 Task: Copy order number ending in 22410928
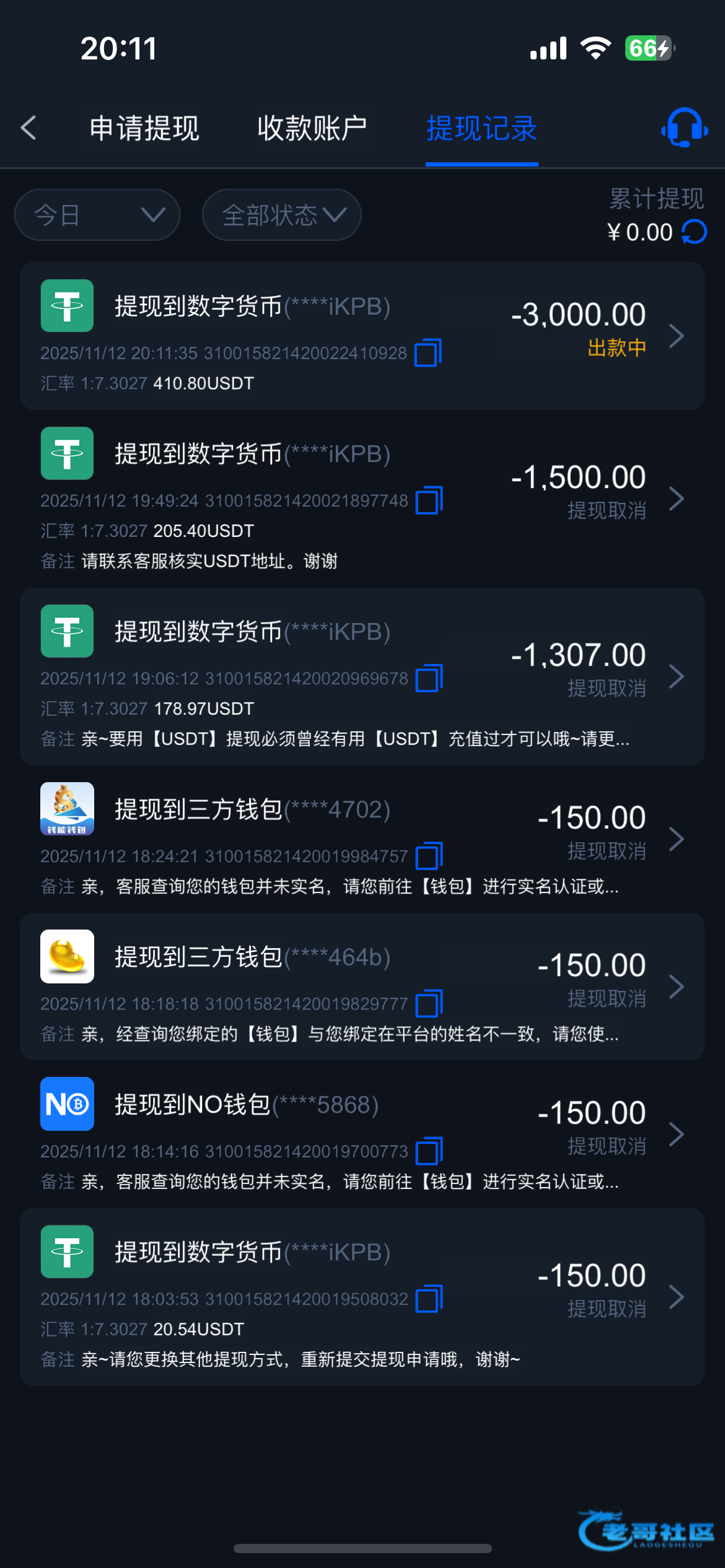[428, 353]
